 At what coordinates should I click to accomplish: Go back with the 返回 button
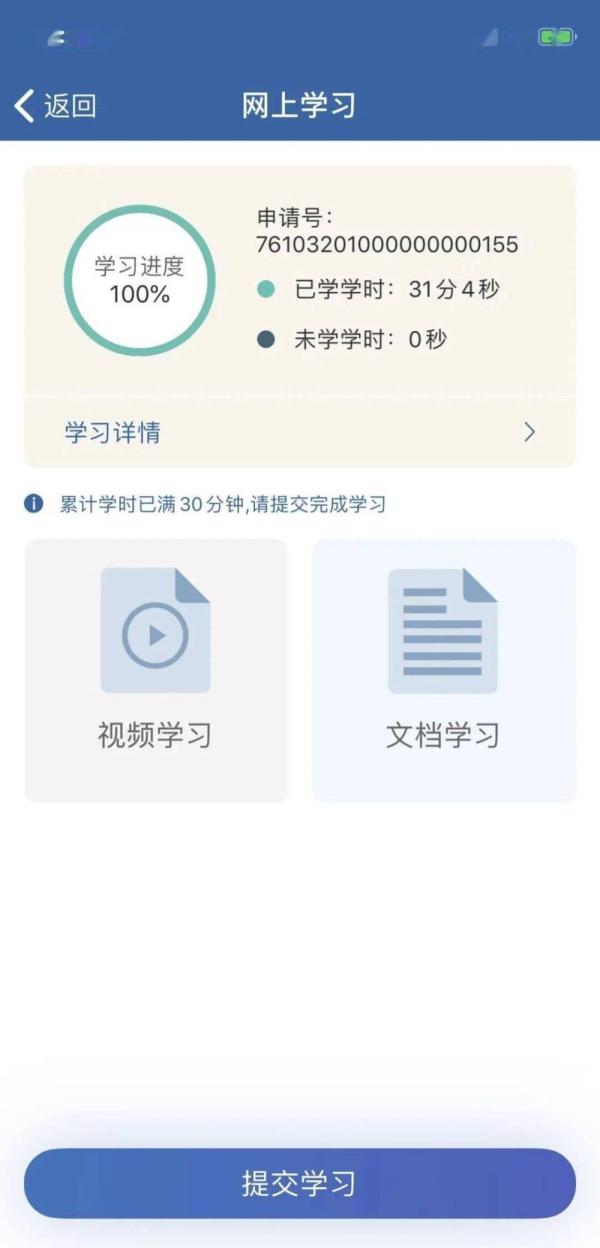[55, 105]
